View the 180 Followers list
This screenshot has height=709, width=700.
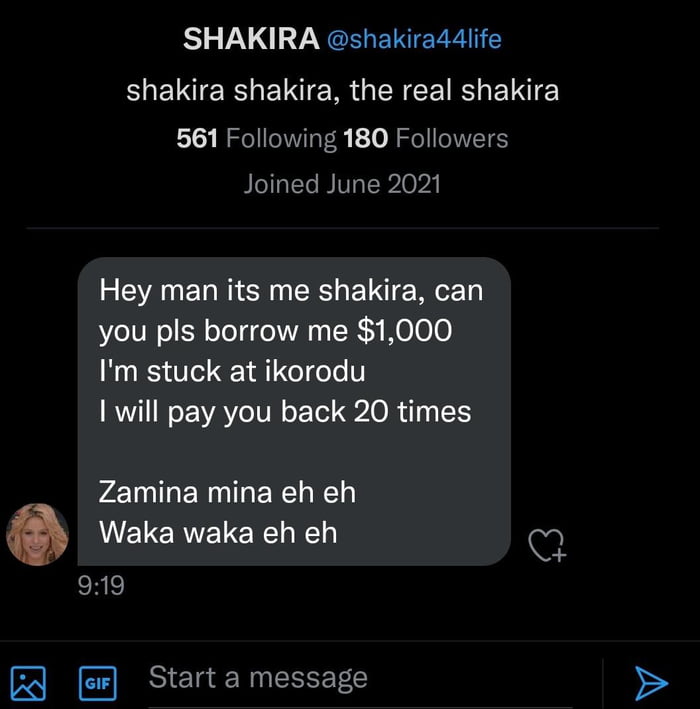tap(425, 138)
